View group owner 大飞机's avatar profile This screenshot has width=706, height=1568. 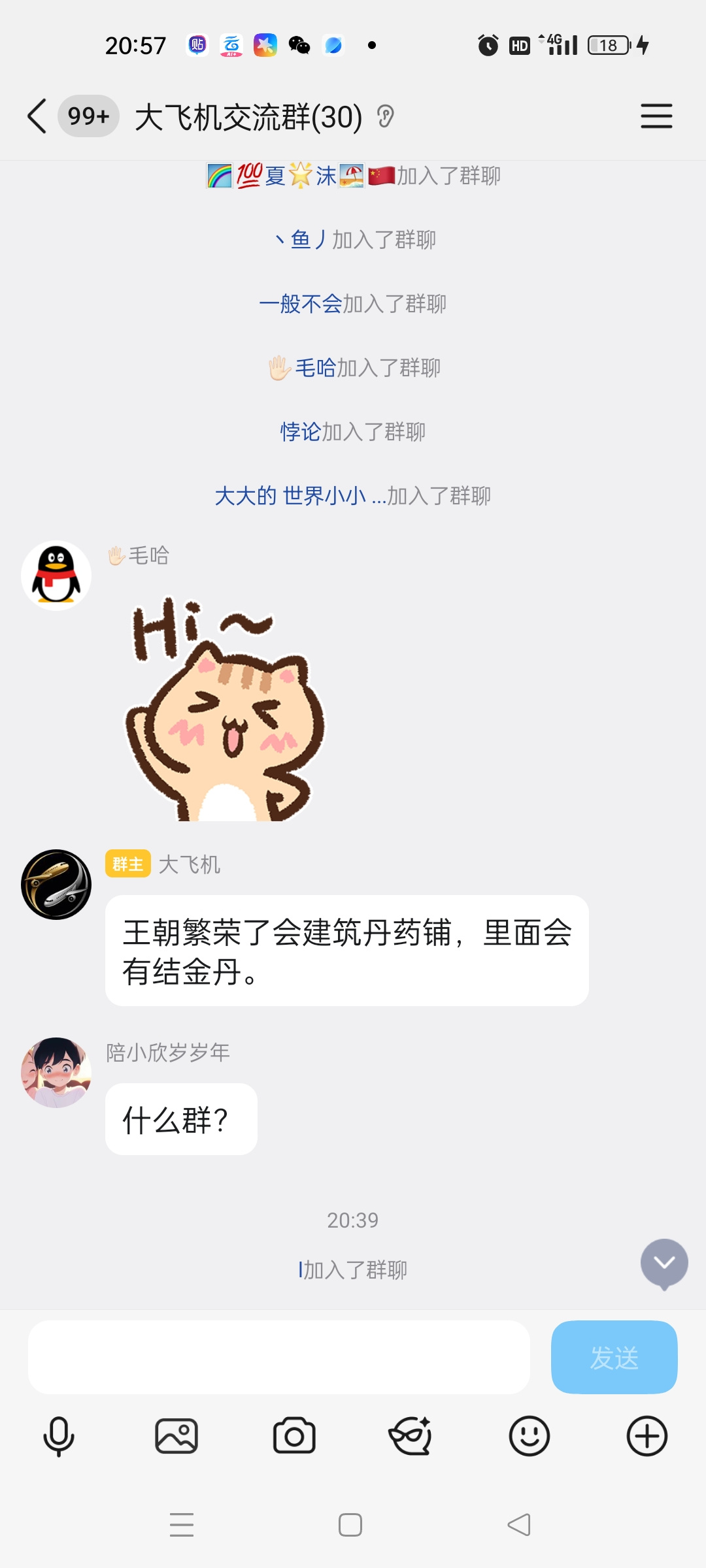point(56,885)
